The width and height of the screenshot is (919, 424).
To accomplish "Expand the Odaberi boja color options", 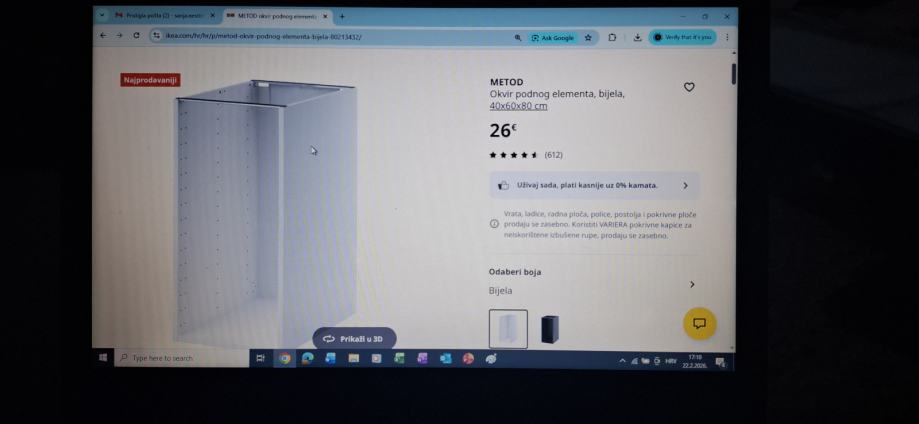I will tap(691, 284).
